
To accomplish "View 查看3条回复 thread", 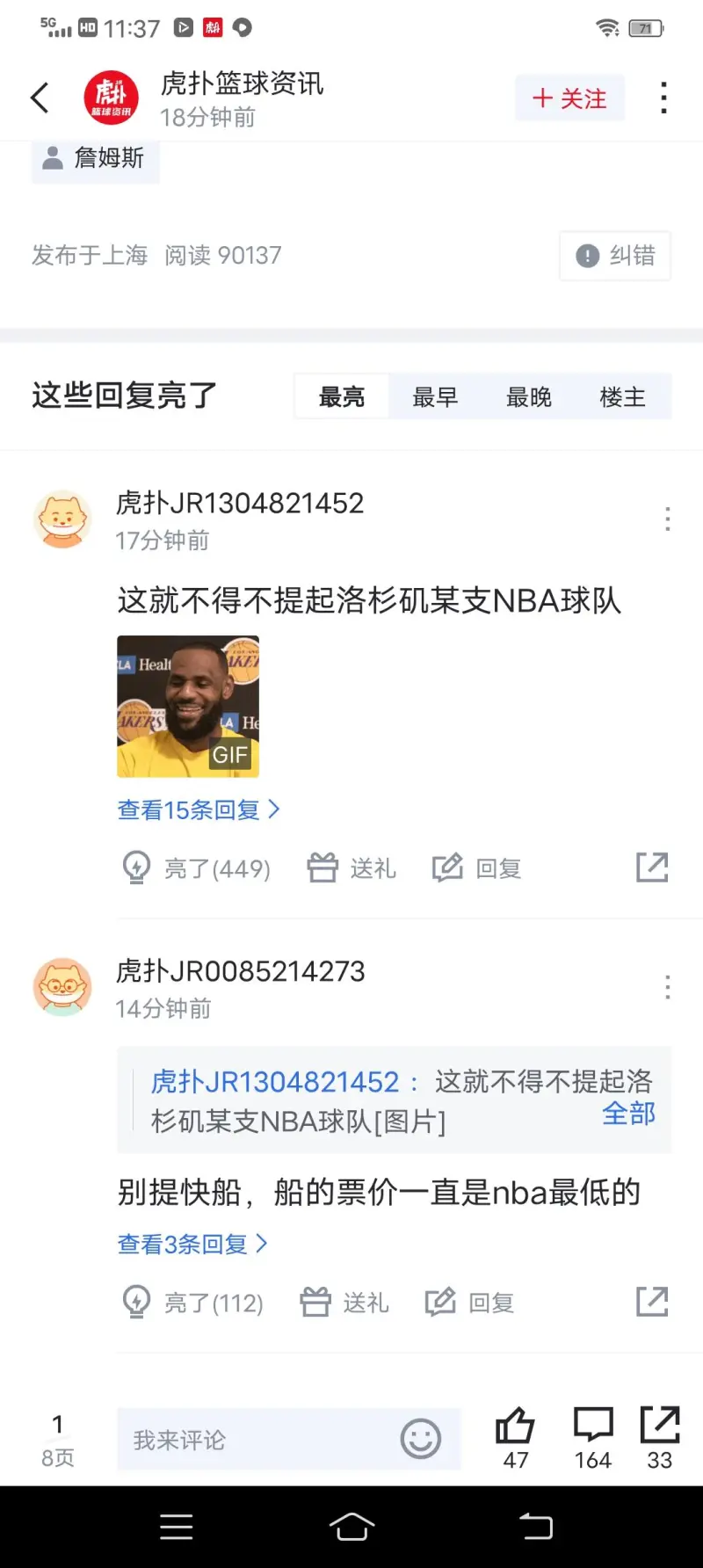I will tap(192, 1245).
